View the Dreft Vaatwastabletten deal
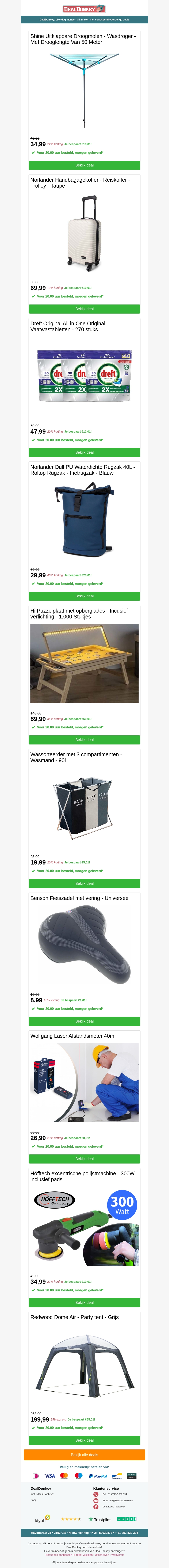The image size is (169, 1568). click(x=84, y=452)
